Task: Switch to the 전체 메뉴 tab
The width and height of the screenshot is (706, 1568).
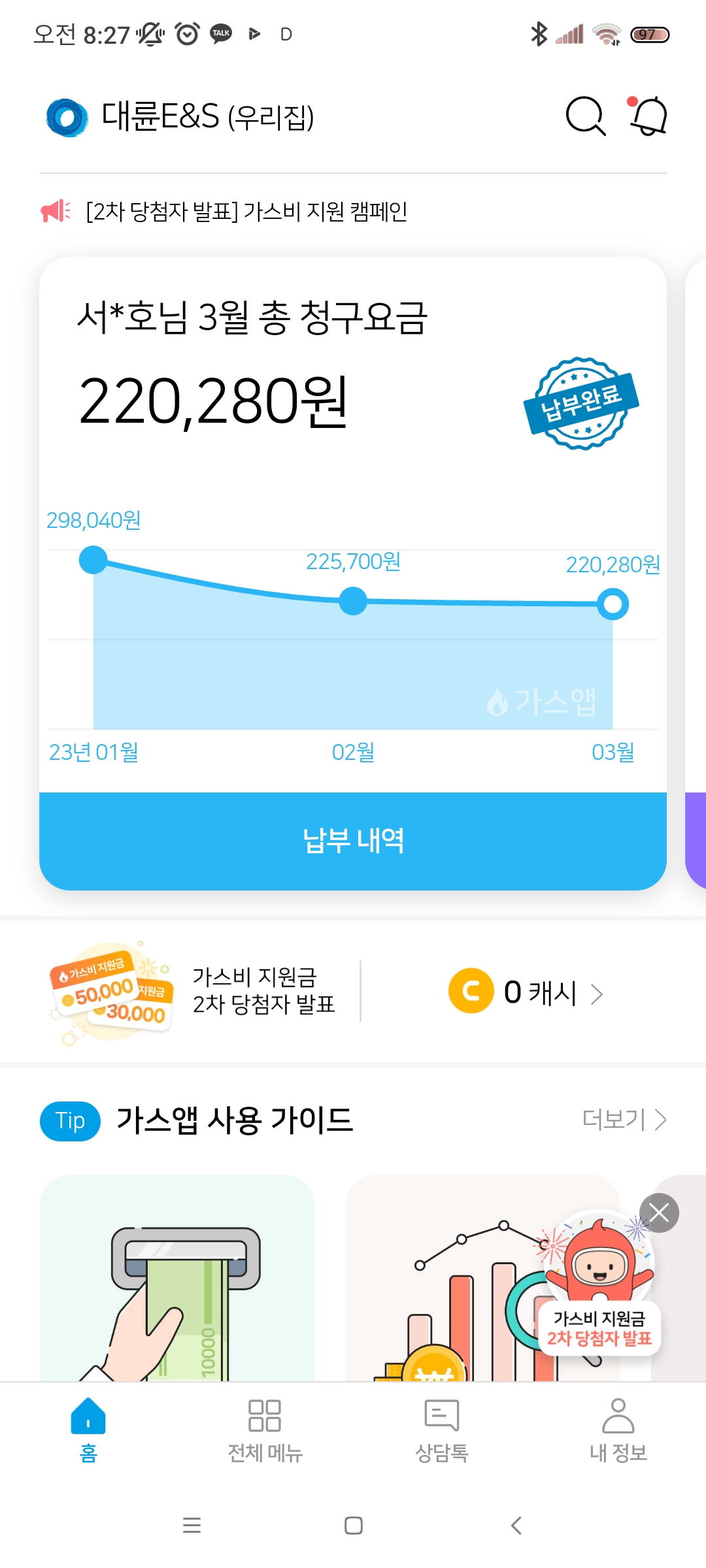Action: [x=265, y=1429]
